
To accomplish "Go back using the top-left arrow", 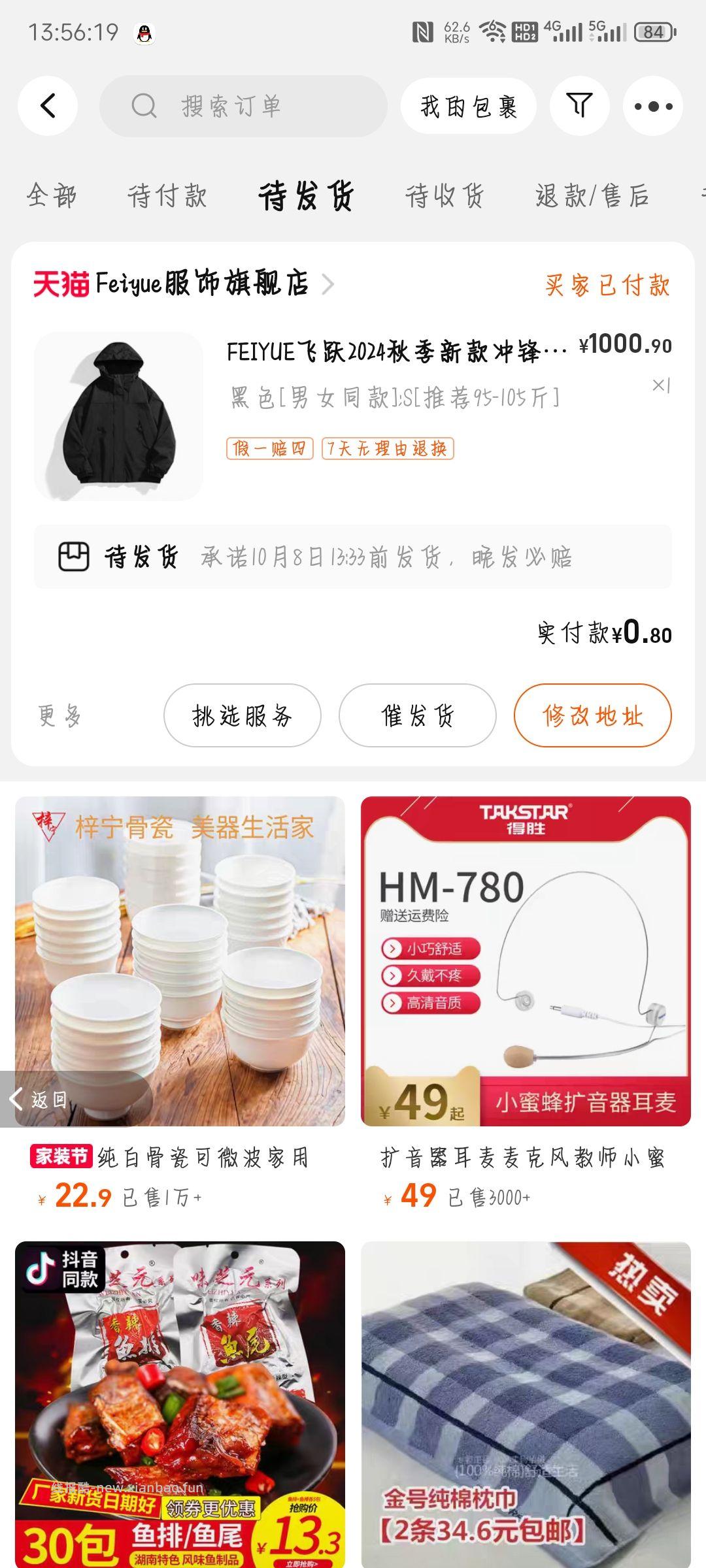I will click(48, 106).
